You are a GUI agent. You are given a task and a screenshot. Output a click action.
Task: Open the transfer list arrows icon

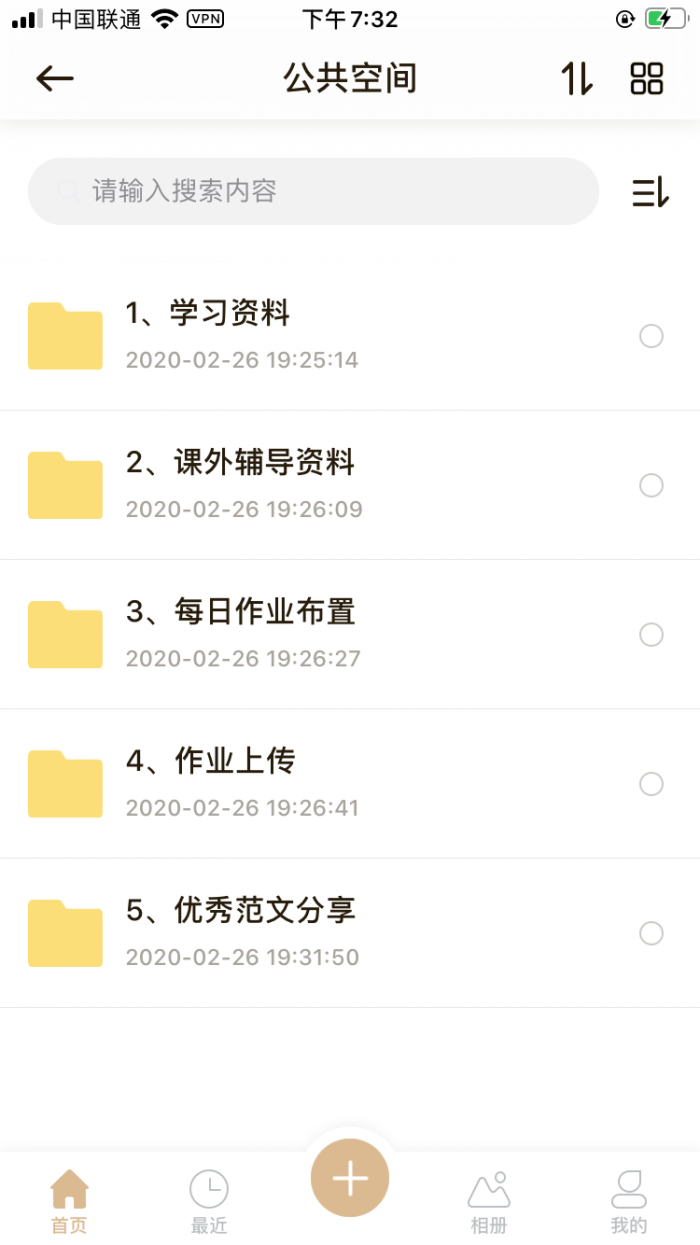[577, 79]
